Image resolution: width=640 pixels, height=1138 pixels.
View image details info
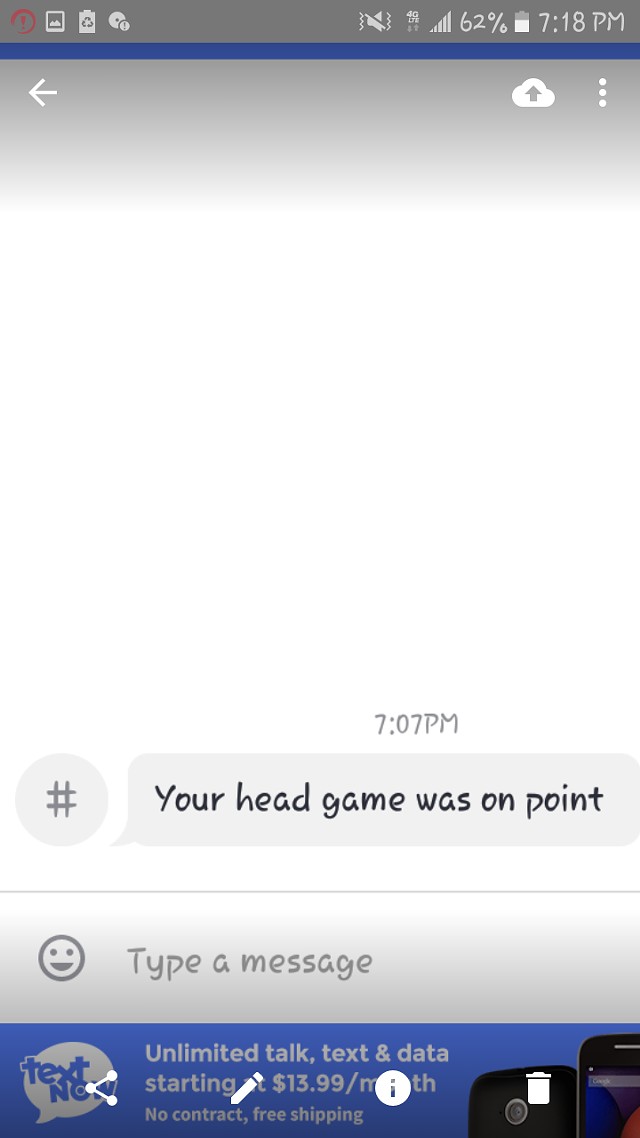(392, 1087)
